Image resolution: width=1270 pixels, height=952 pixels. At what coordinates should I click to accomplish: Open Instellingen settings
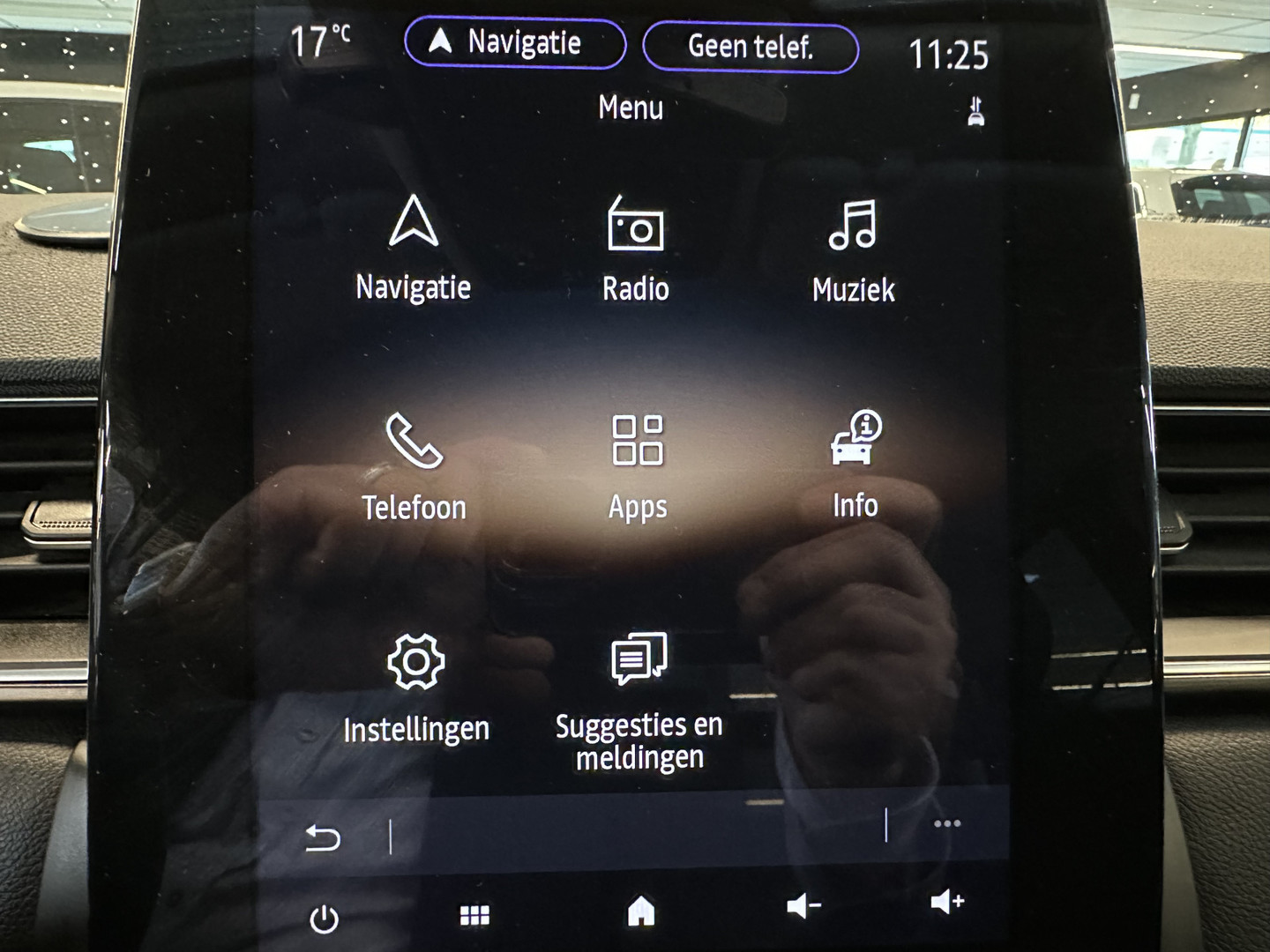(x=415, y=688)
